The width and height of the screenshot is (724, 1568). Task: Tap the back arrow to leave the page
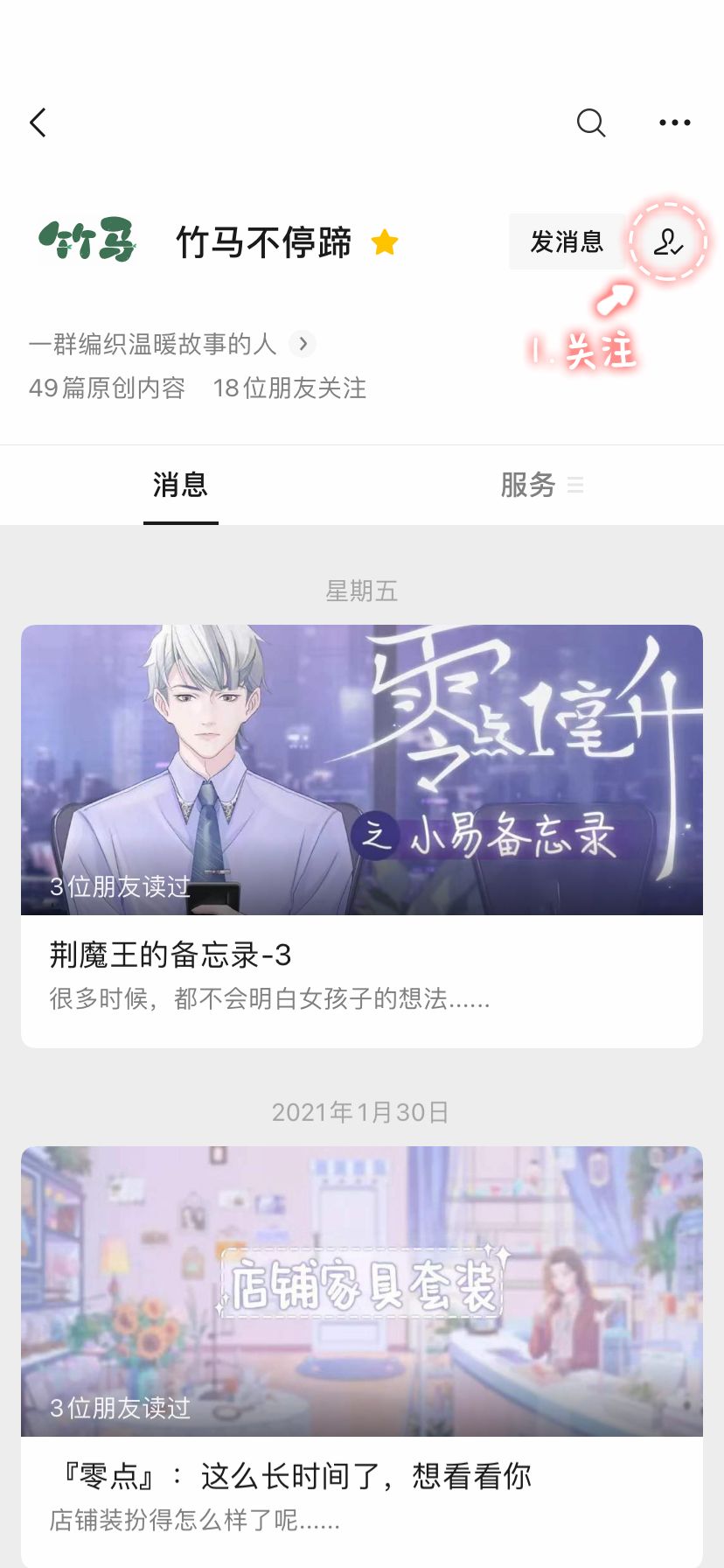click(x=38, y=122)
